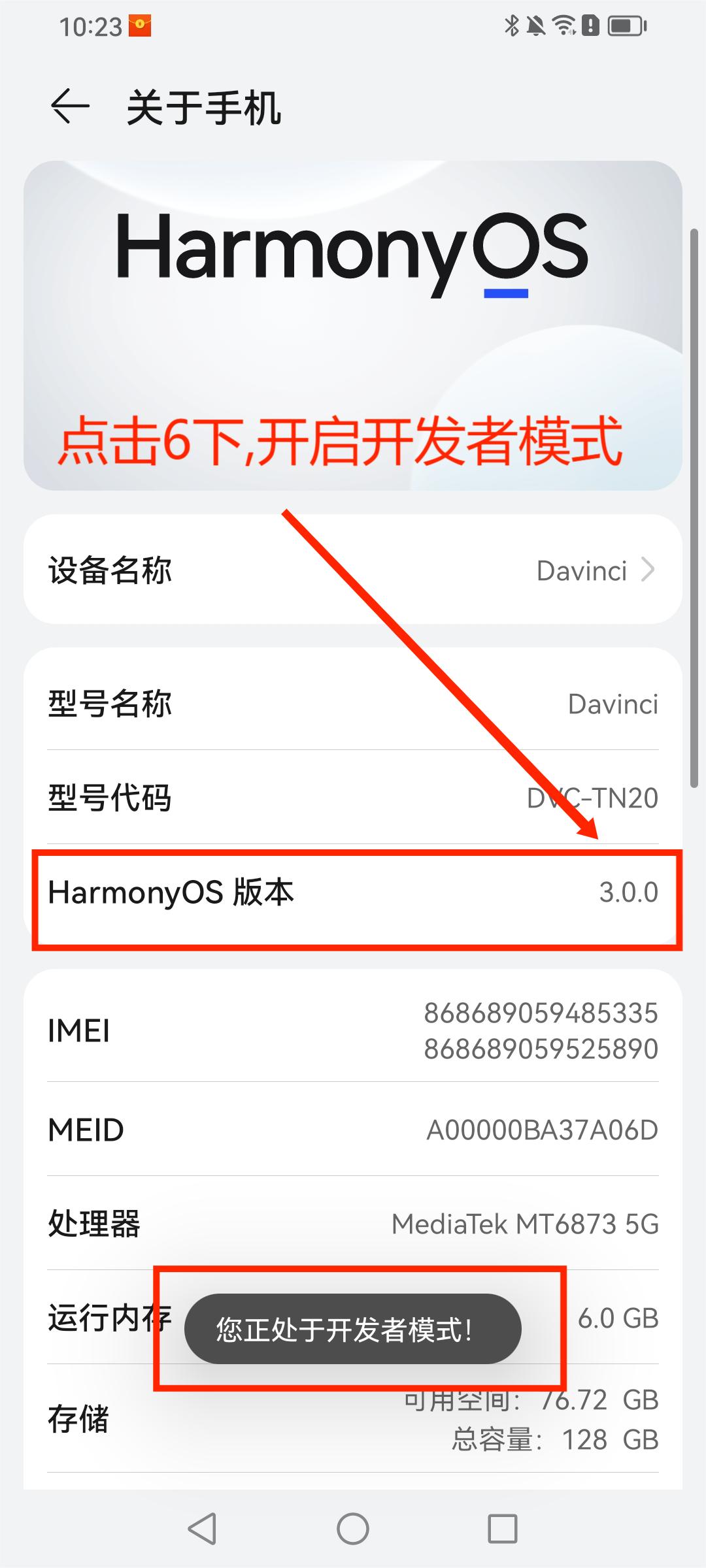706x1568 pixels.
Task: Tap the HarmonyOS version row
Action: pyautogui.click(x=353, y=892)
